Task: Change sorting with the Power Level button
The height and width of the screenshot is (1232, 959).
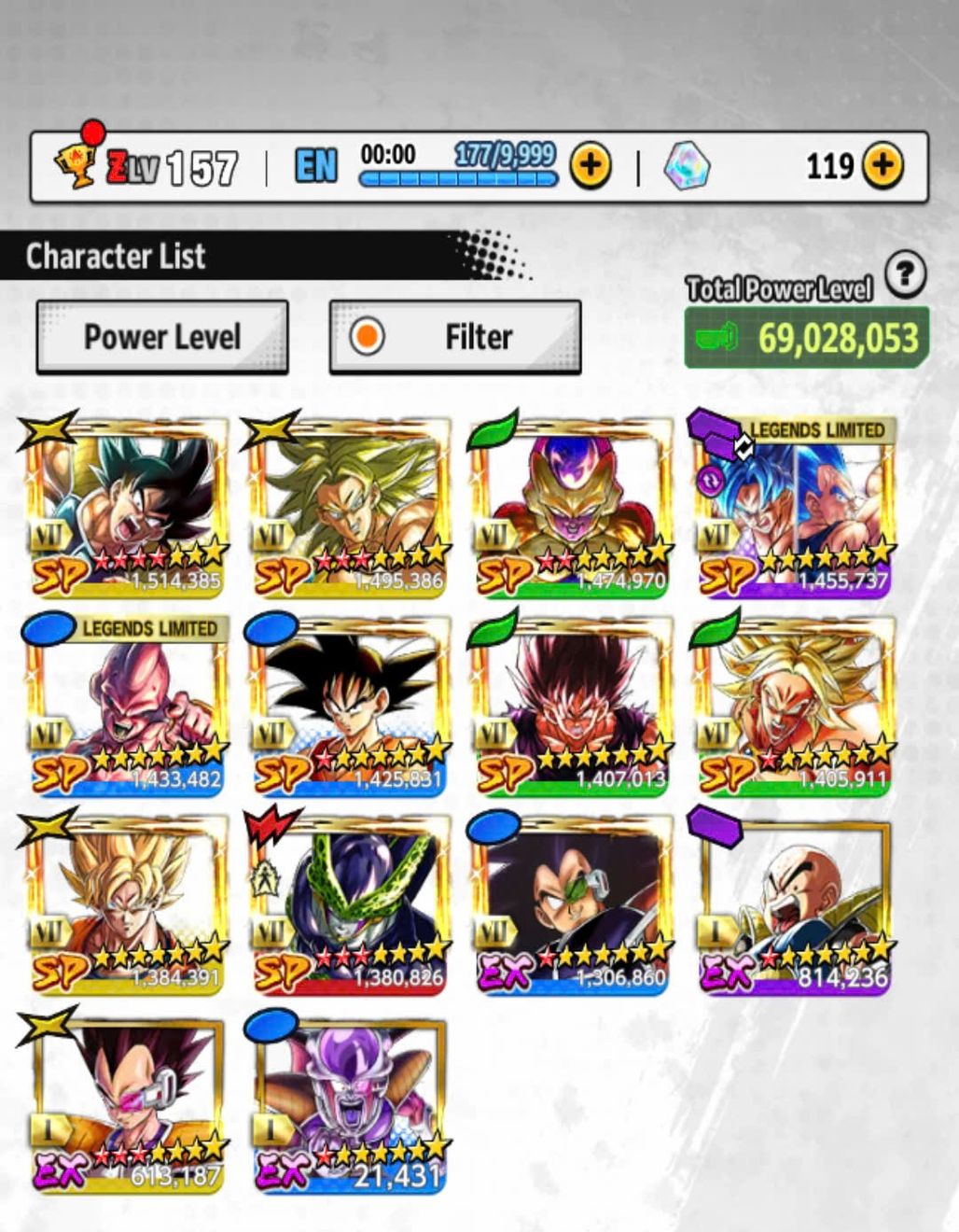Action: [162, 337]
